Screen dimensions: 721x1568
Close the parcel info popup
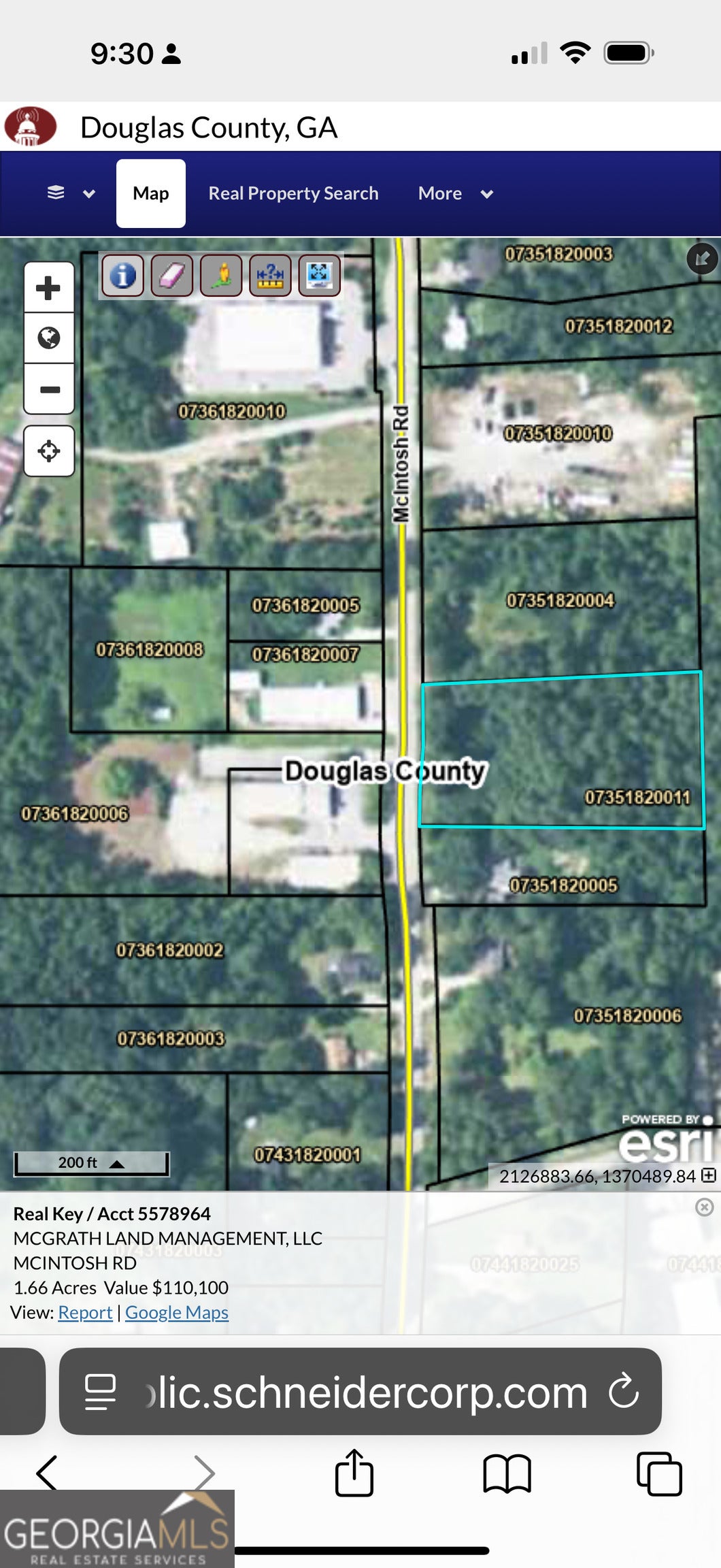tap(704, 1207)
